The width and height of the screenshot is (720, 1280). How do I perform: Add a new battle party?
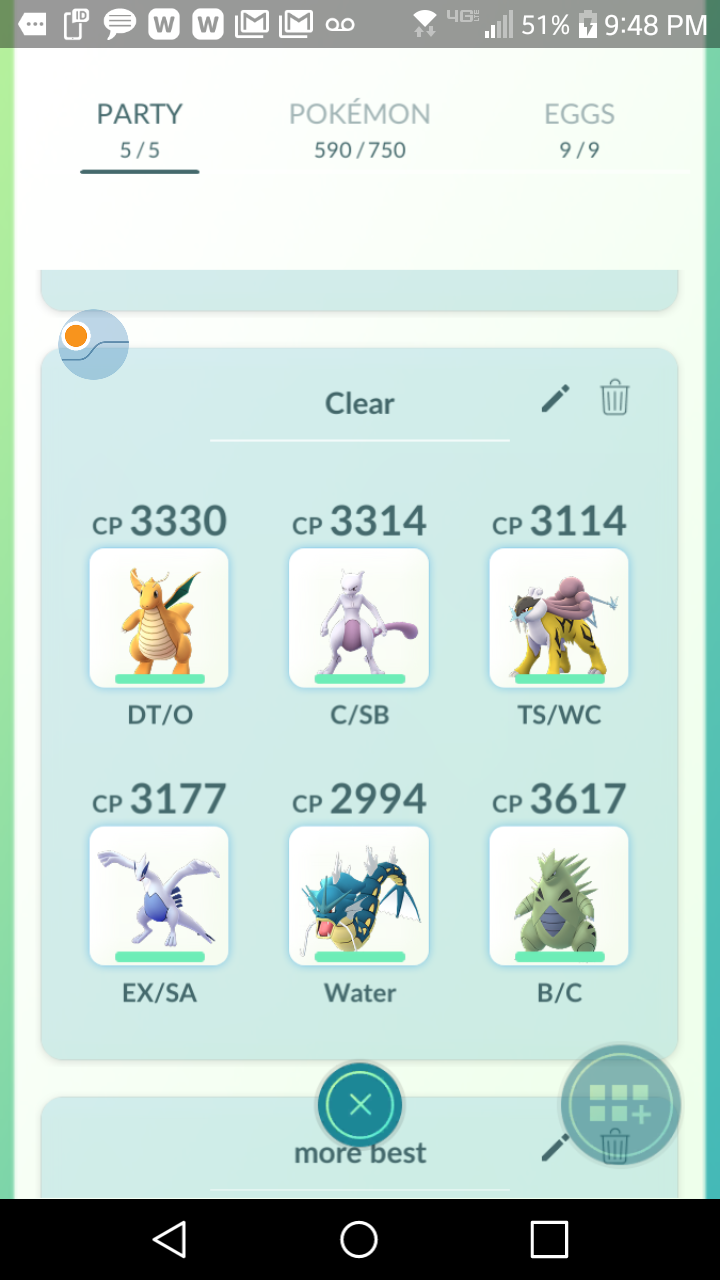click(620, 1106)
